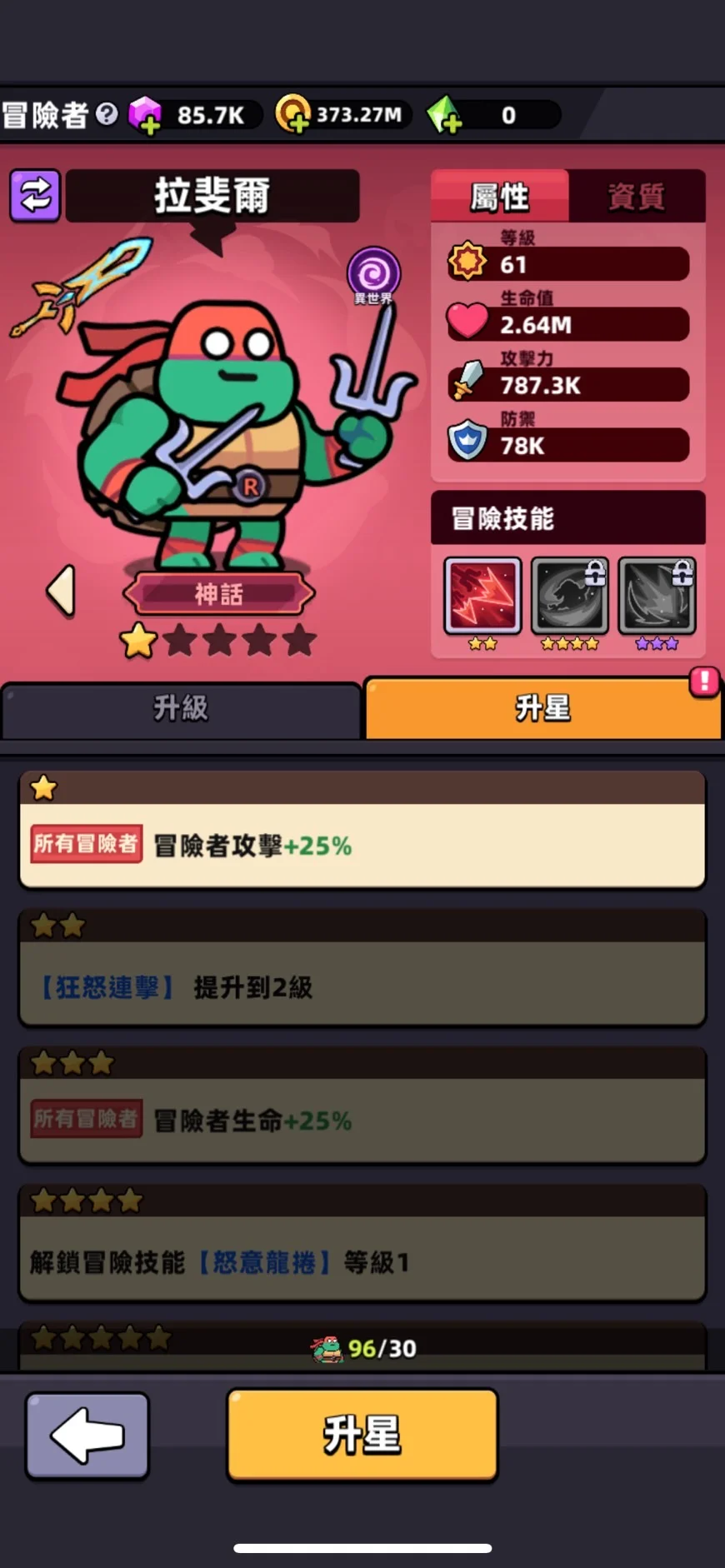Add more purple gems
The width and height of the screenshot is (725, 1568).
146,115
